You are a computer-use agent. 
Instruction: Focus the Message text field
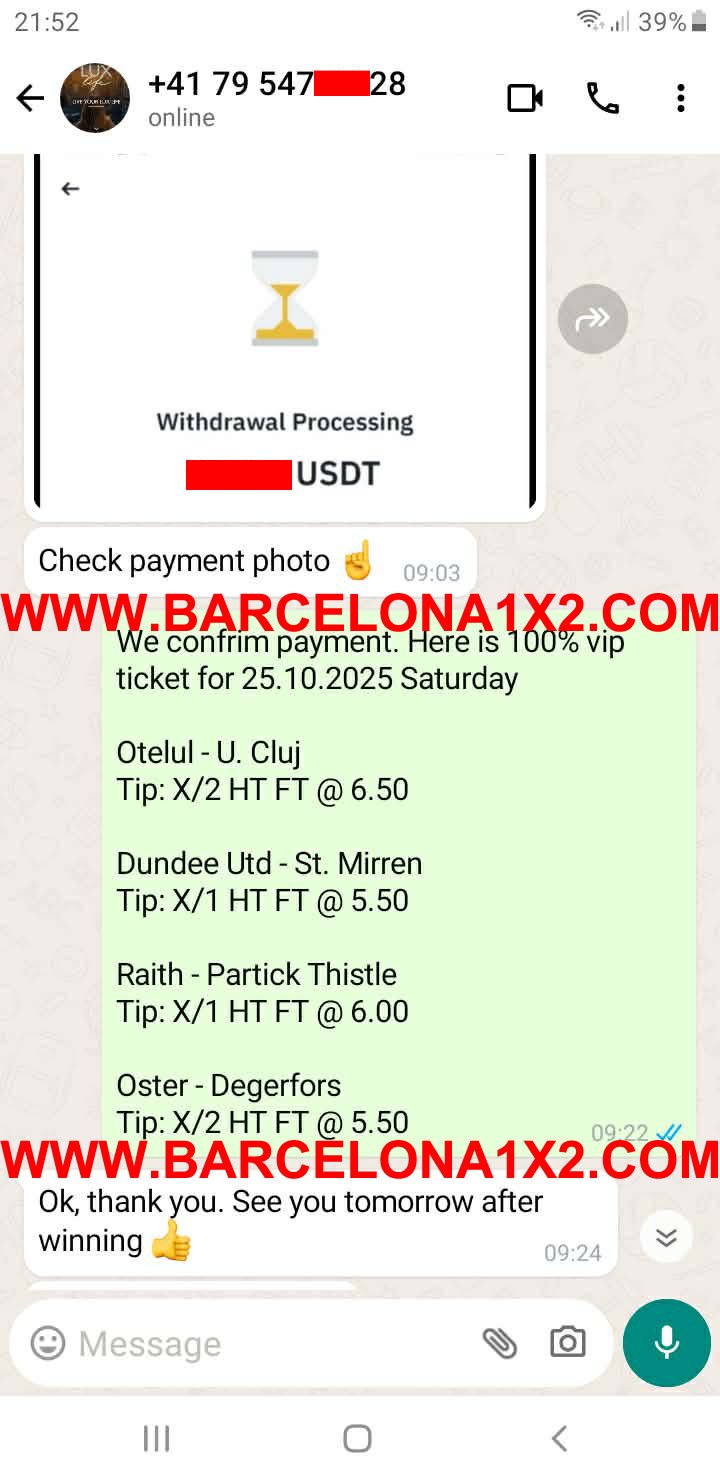[x=270, y=1343]
